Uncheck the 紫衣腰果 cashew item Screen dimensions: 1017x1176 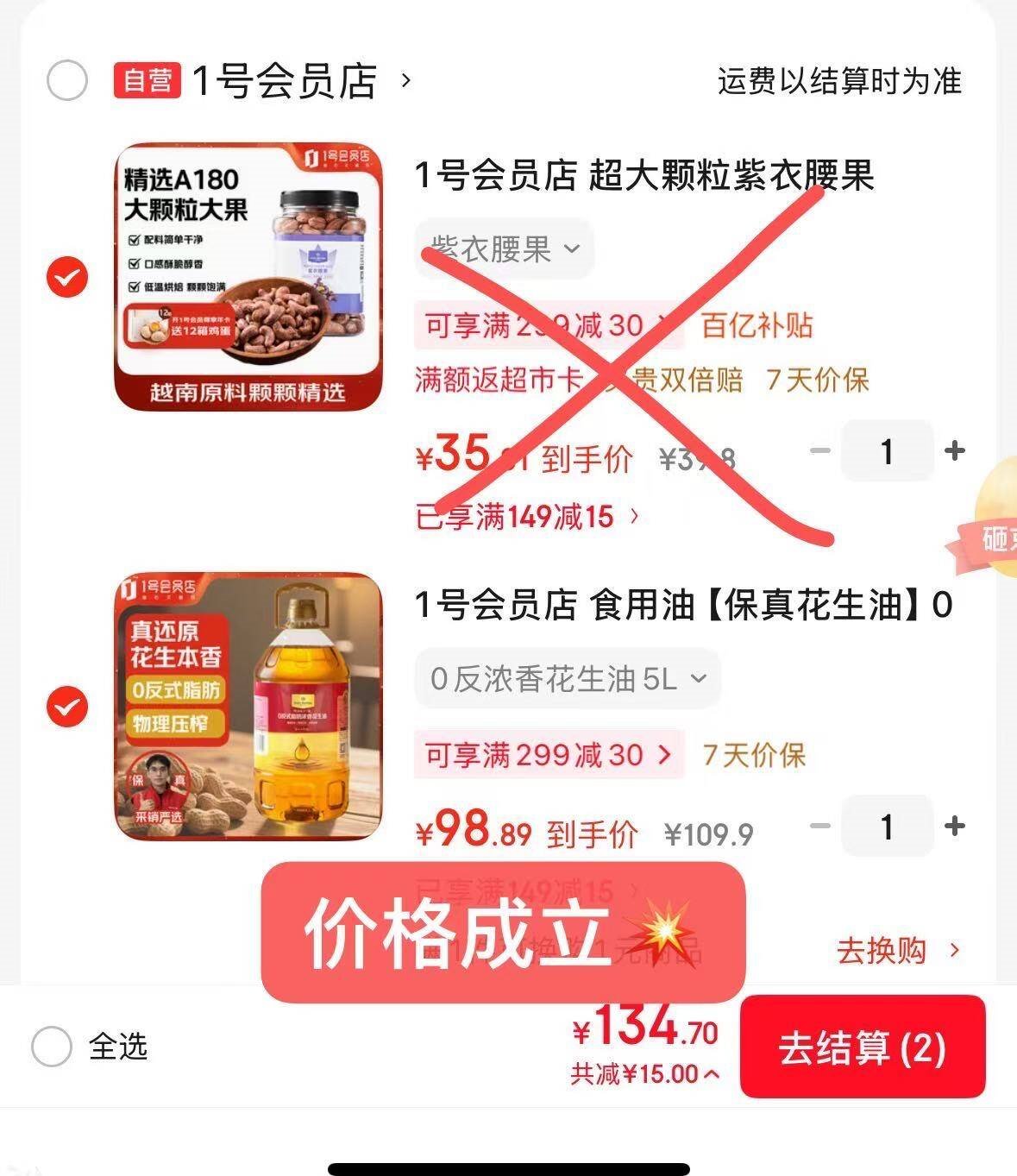coord(66,278)
